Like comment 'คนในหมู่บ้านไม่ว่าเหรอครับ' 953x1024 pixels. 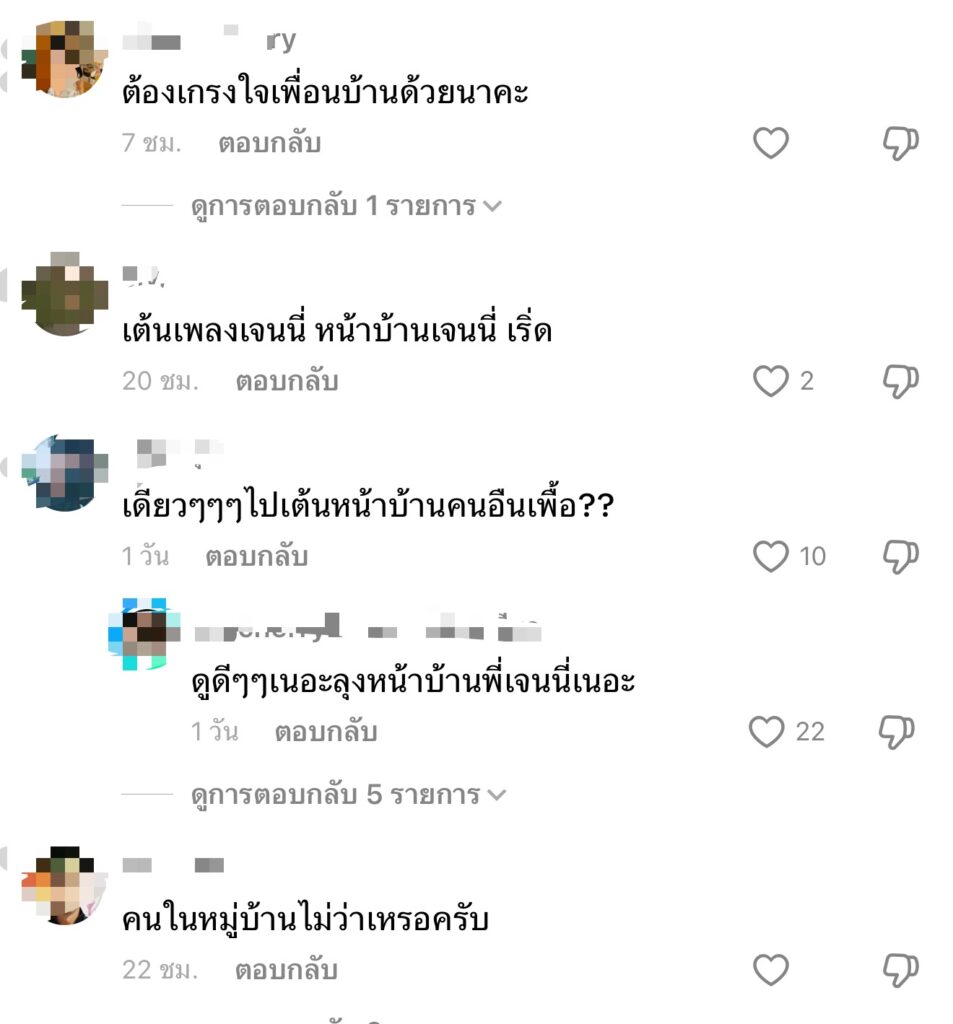pos(770,970)
